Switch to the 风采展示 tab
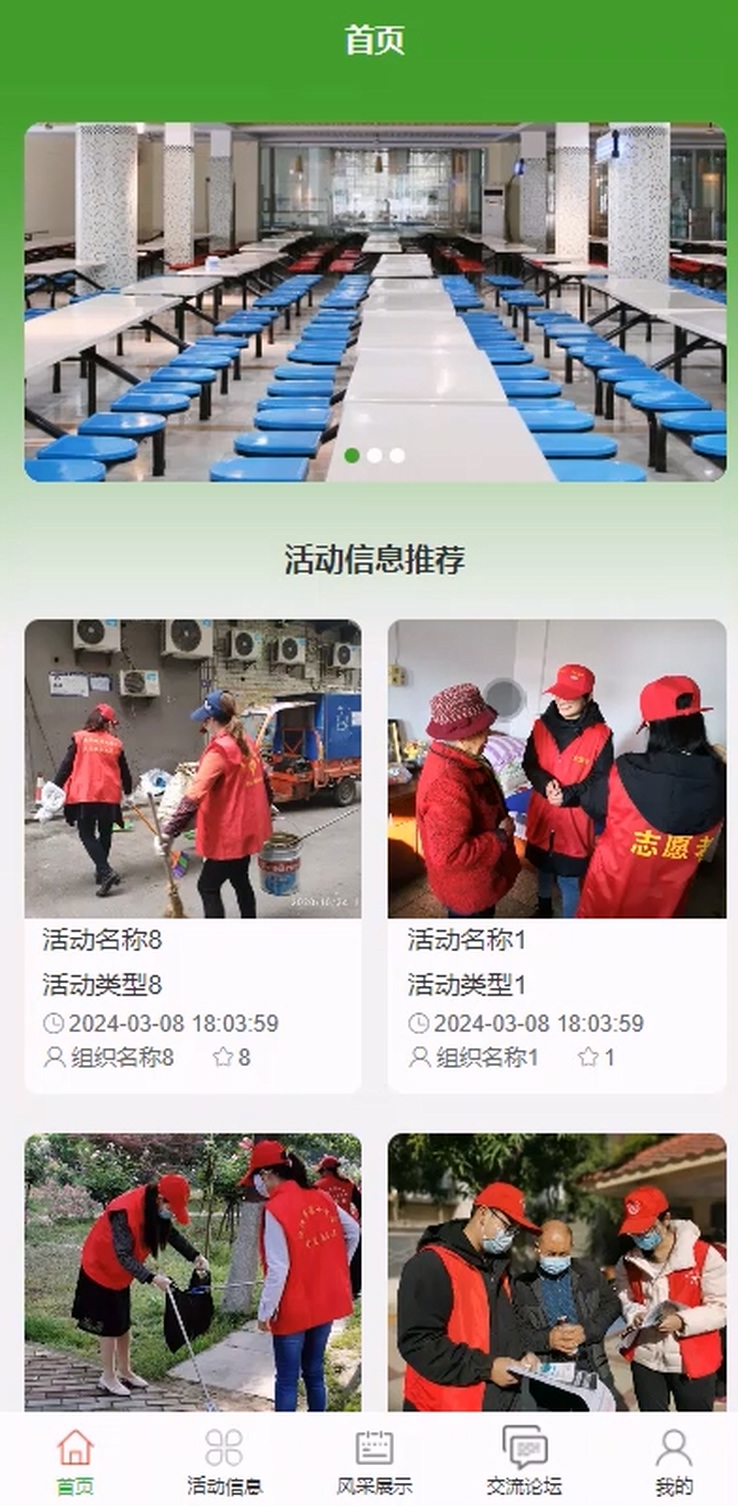 pos(374,1461)
